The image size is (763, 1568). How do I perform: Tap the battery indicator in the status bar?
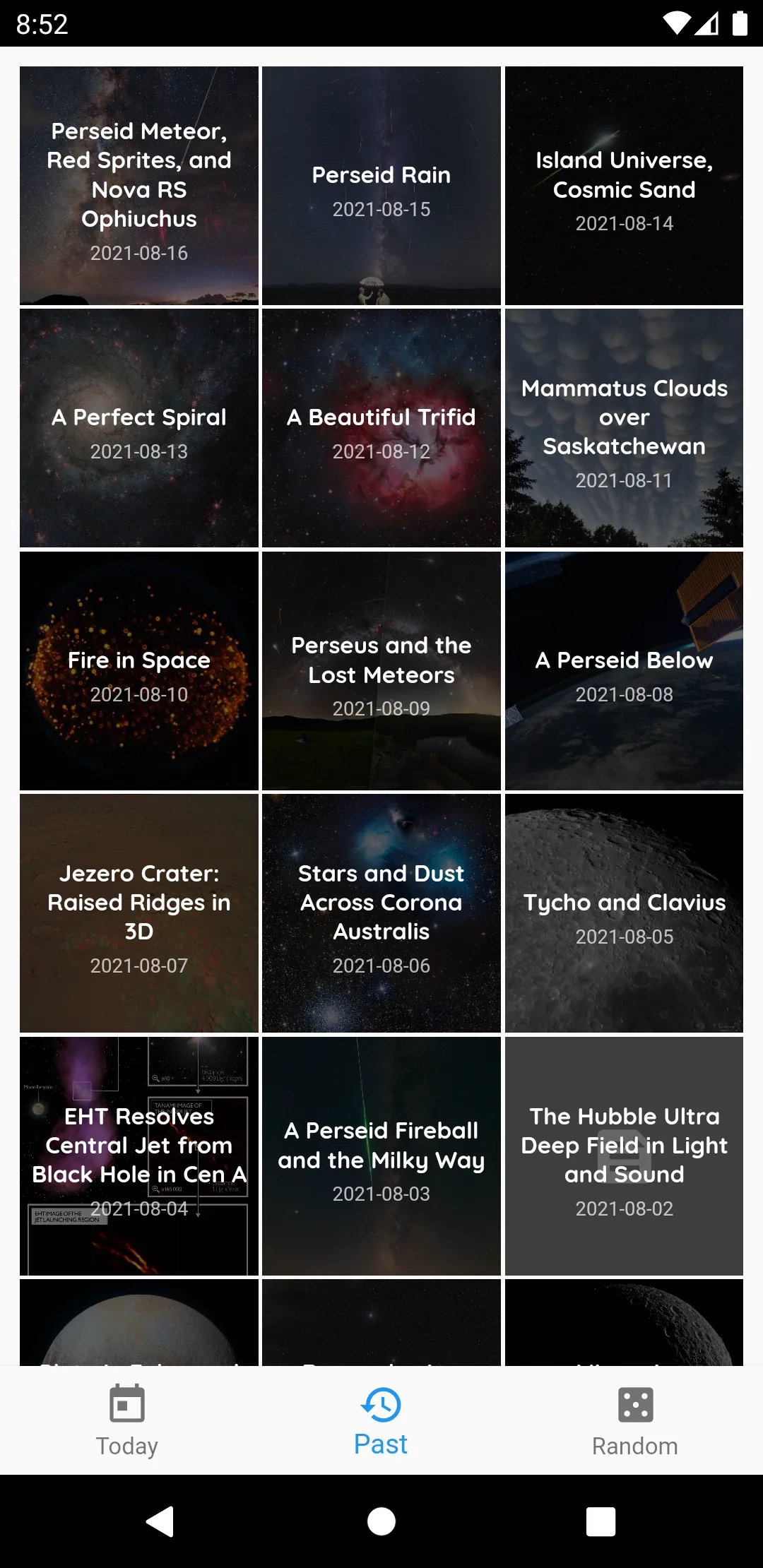click(x=740, y=23)
